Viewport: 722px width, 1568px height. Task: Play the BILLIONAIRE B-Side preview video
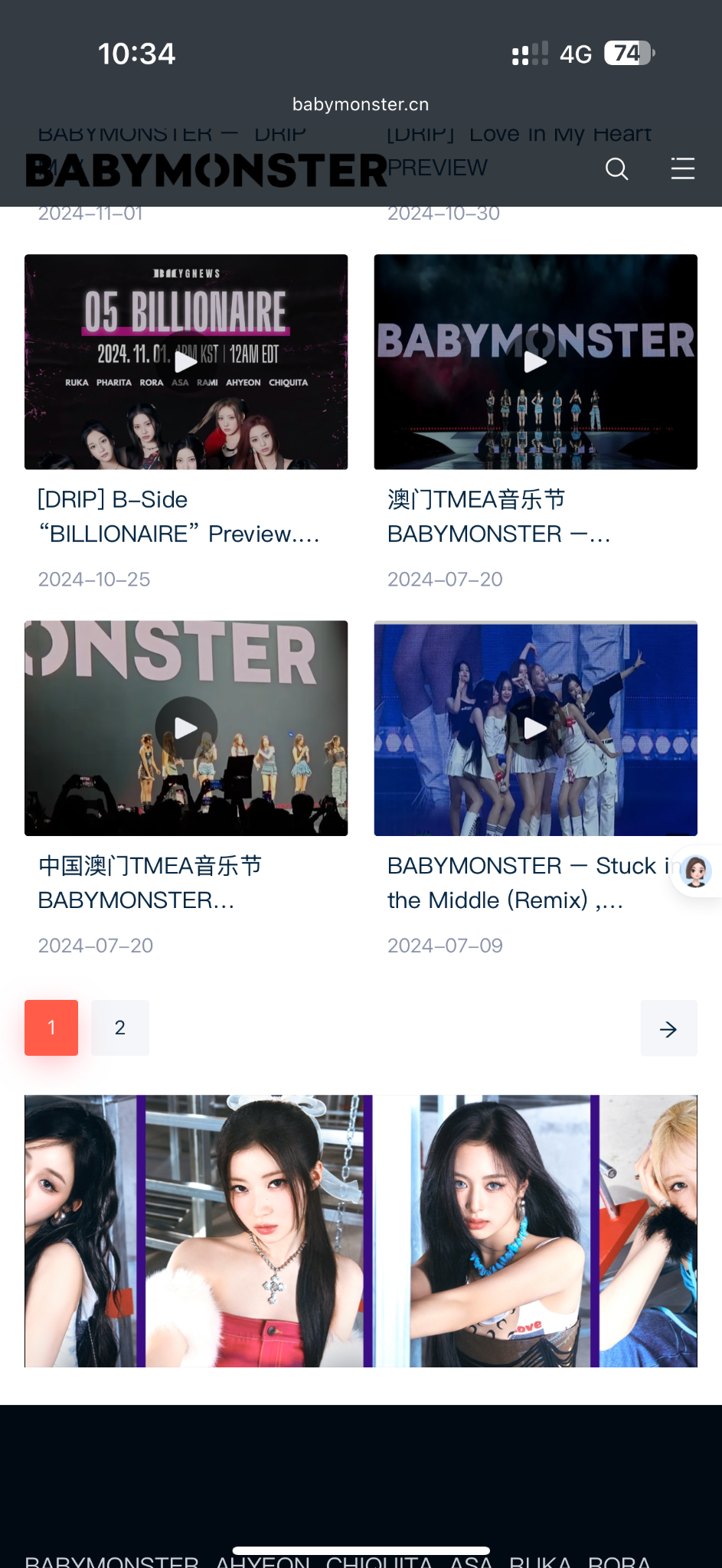point(186,361)
